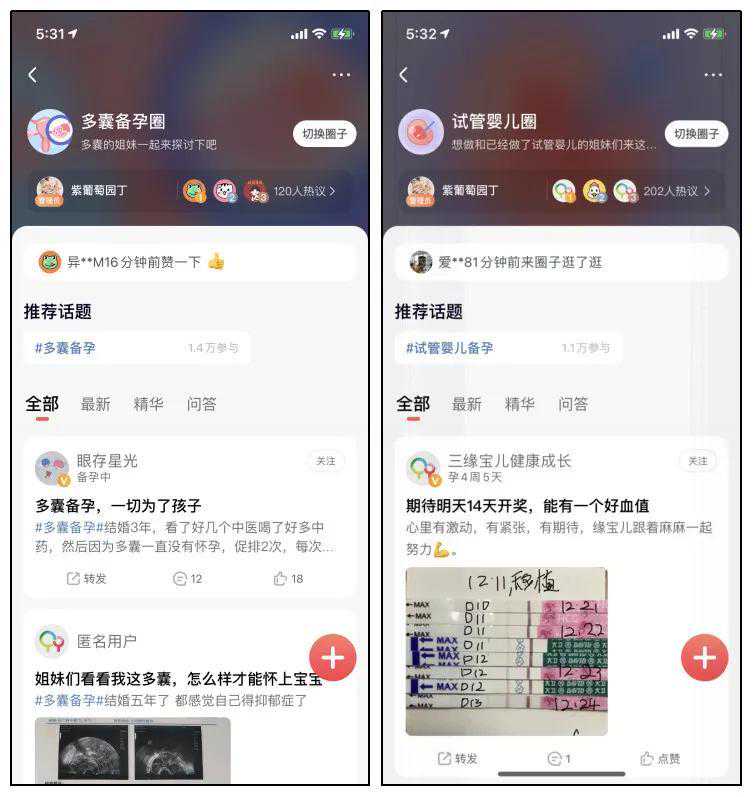Tap 点赞 under 三缘宝儿健康成长's post
Screen dimensions: 753x797
click(x=660, y=758)
